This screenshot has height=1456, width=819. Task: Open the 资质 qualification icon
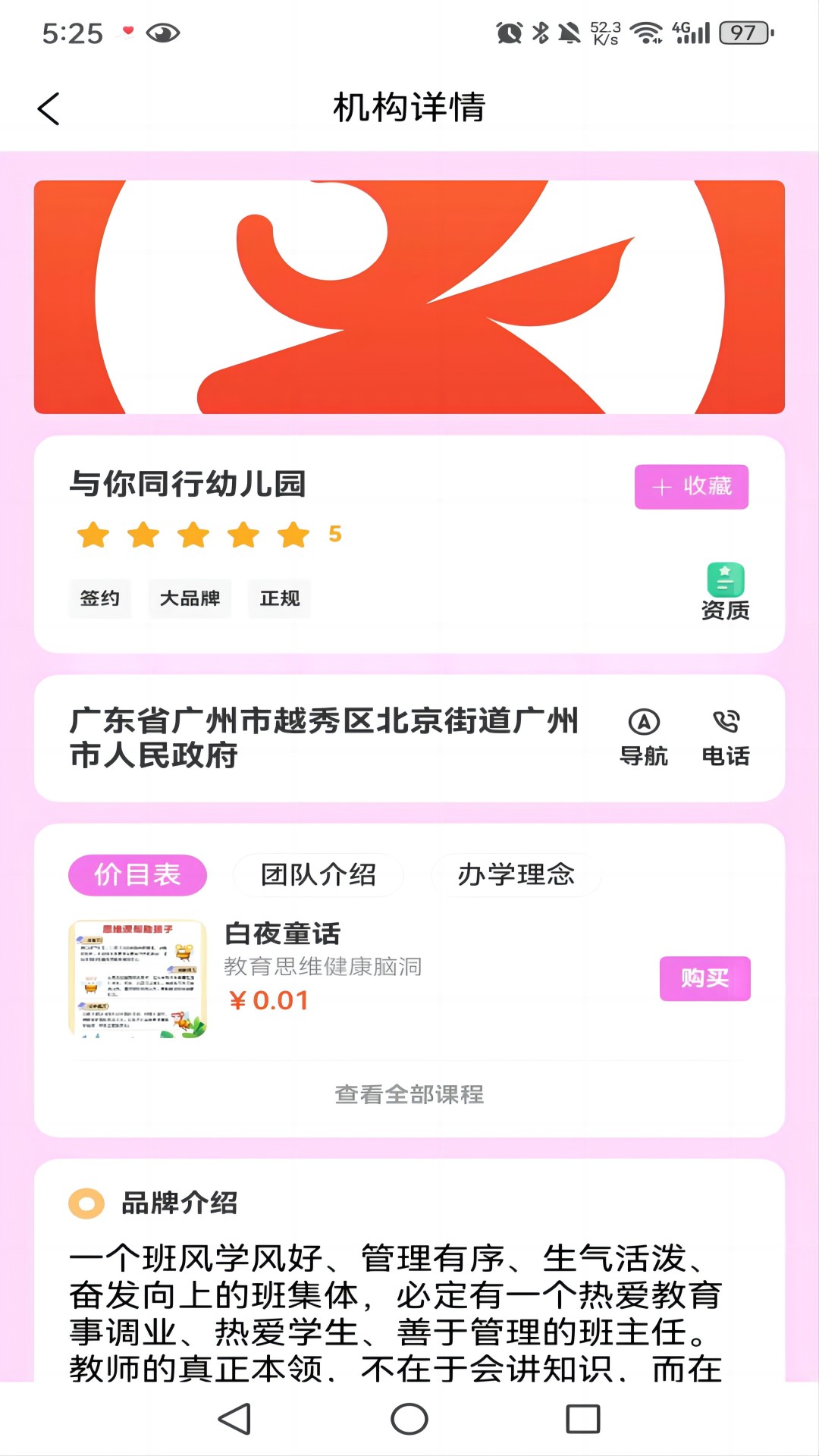pyautogui.click(x=725, y=591)
